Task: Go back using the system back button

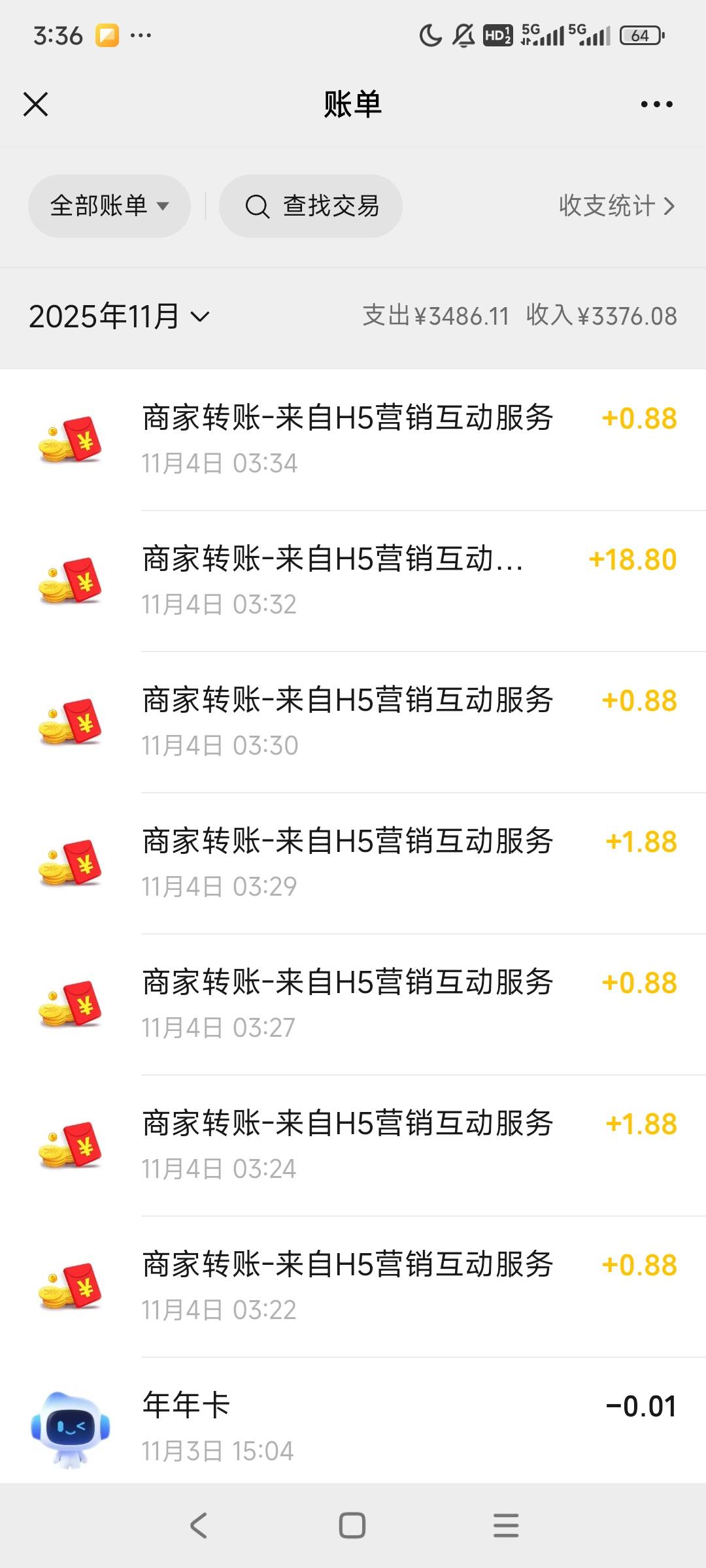Action: [x=199, y=1526]
